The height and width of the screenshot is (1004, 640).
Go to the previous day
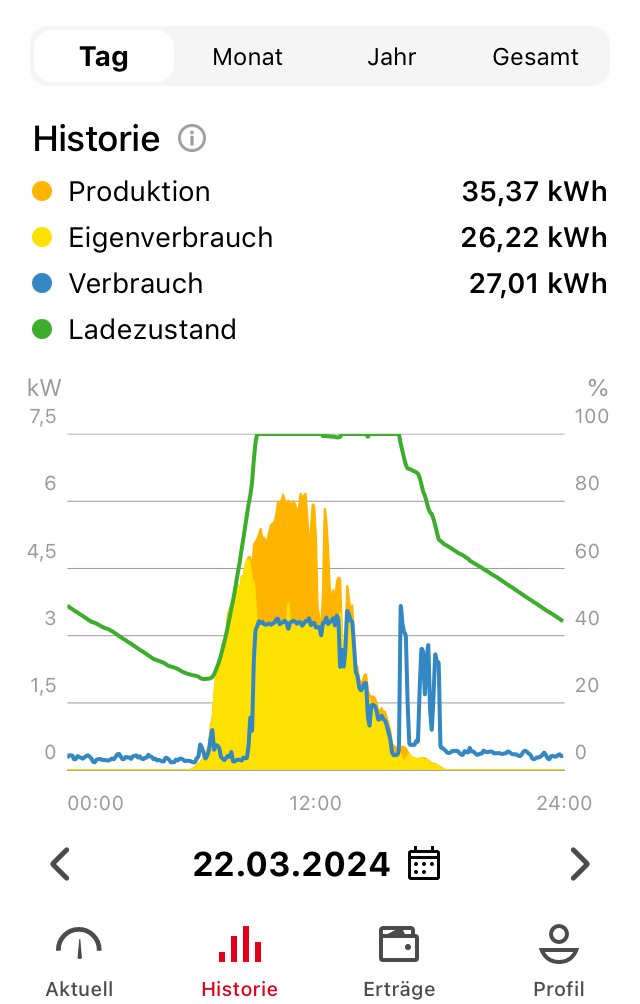[x=61, y=863]
